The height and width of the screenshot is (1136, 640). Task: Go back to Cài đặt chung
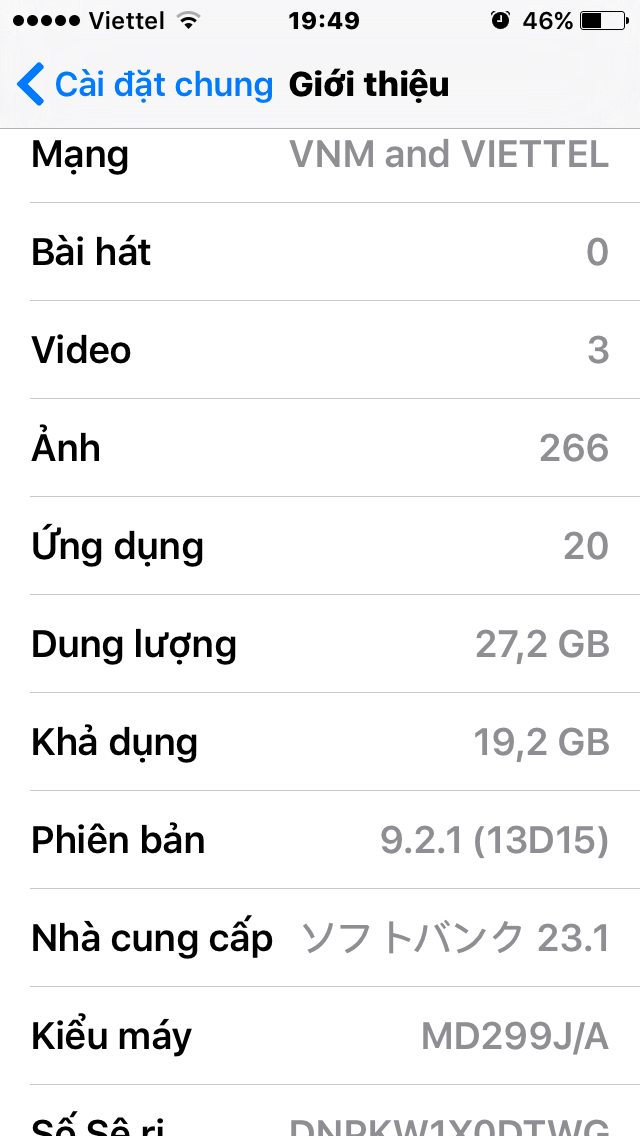pos(145,85)
